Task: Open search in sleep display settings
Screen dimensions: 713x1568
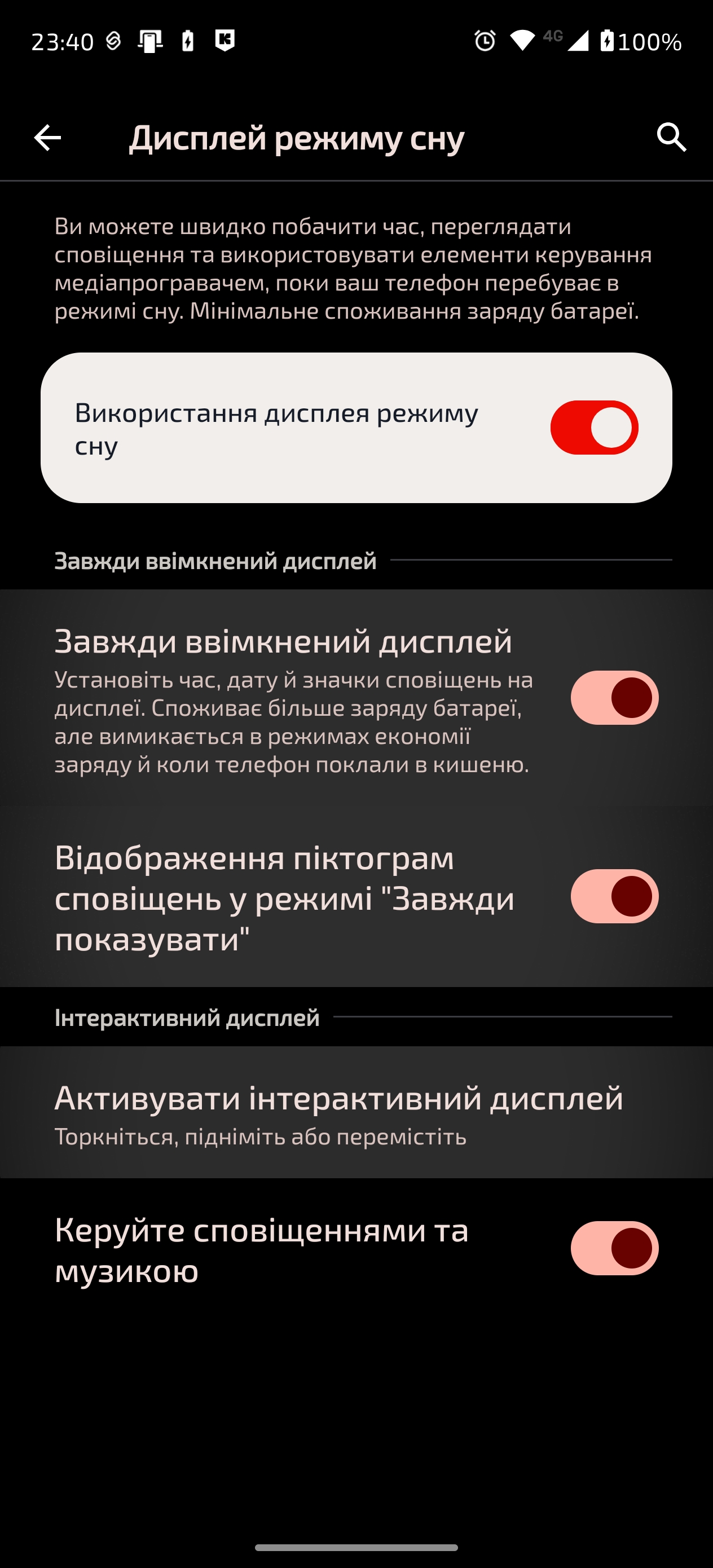Action: [671, 138]
